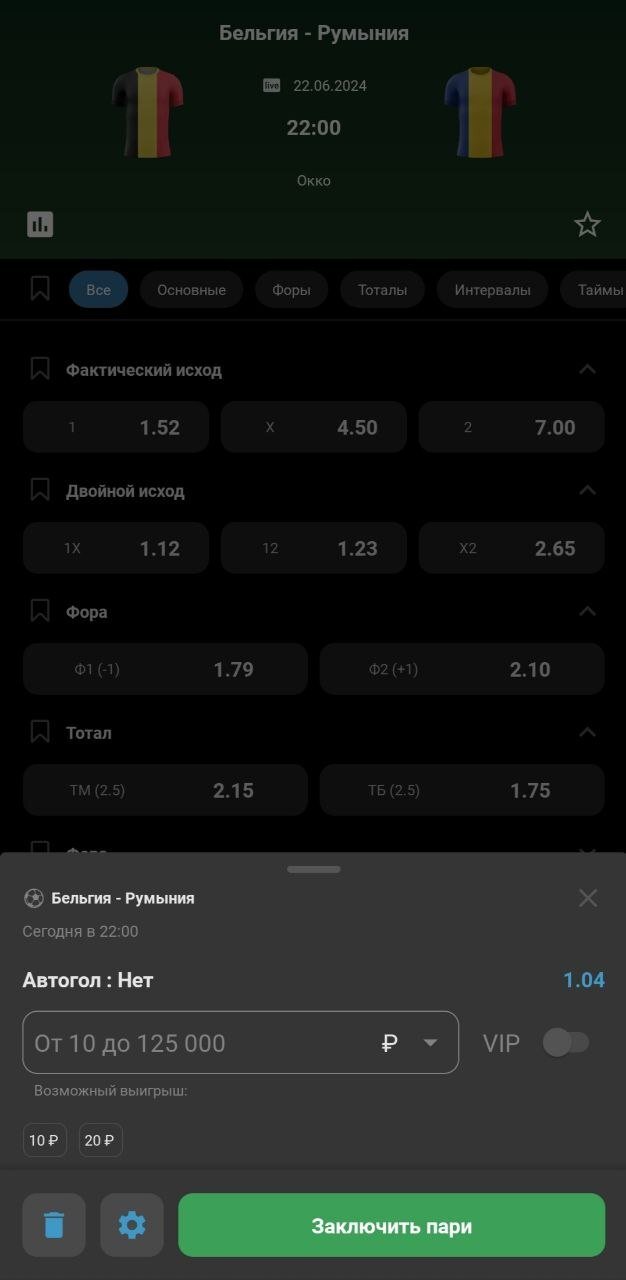Image resolution: width=626 pixels, height=1280 pixels.
Task: Show the Тоталы markets tab
Action: coord(382,290)
